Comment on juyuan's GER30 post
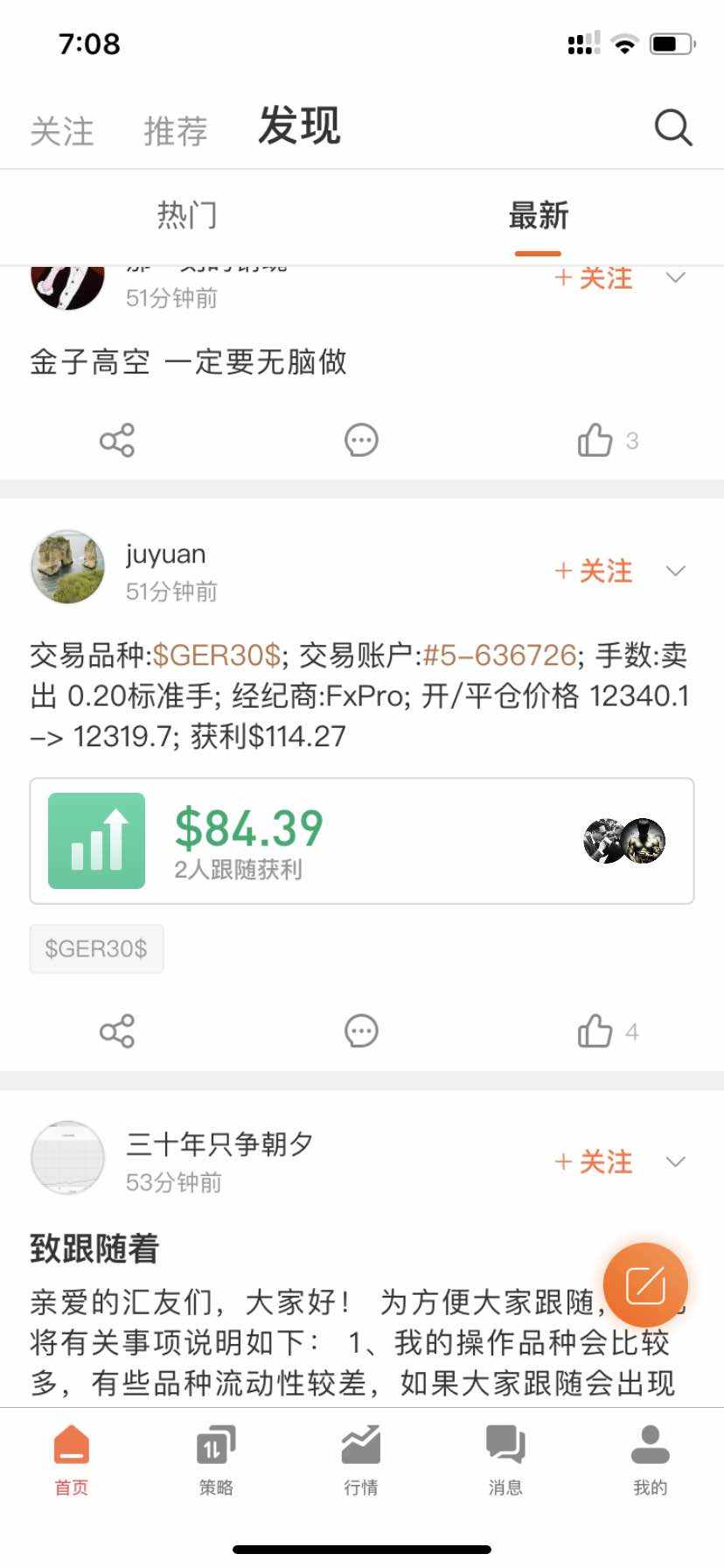Screen dimensions: 724x1568 (361, 1032)
